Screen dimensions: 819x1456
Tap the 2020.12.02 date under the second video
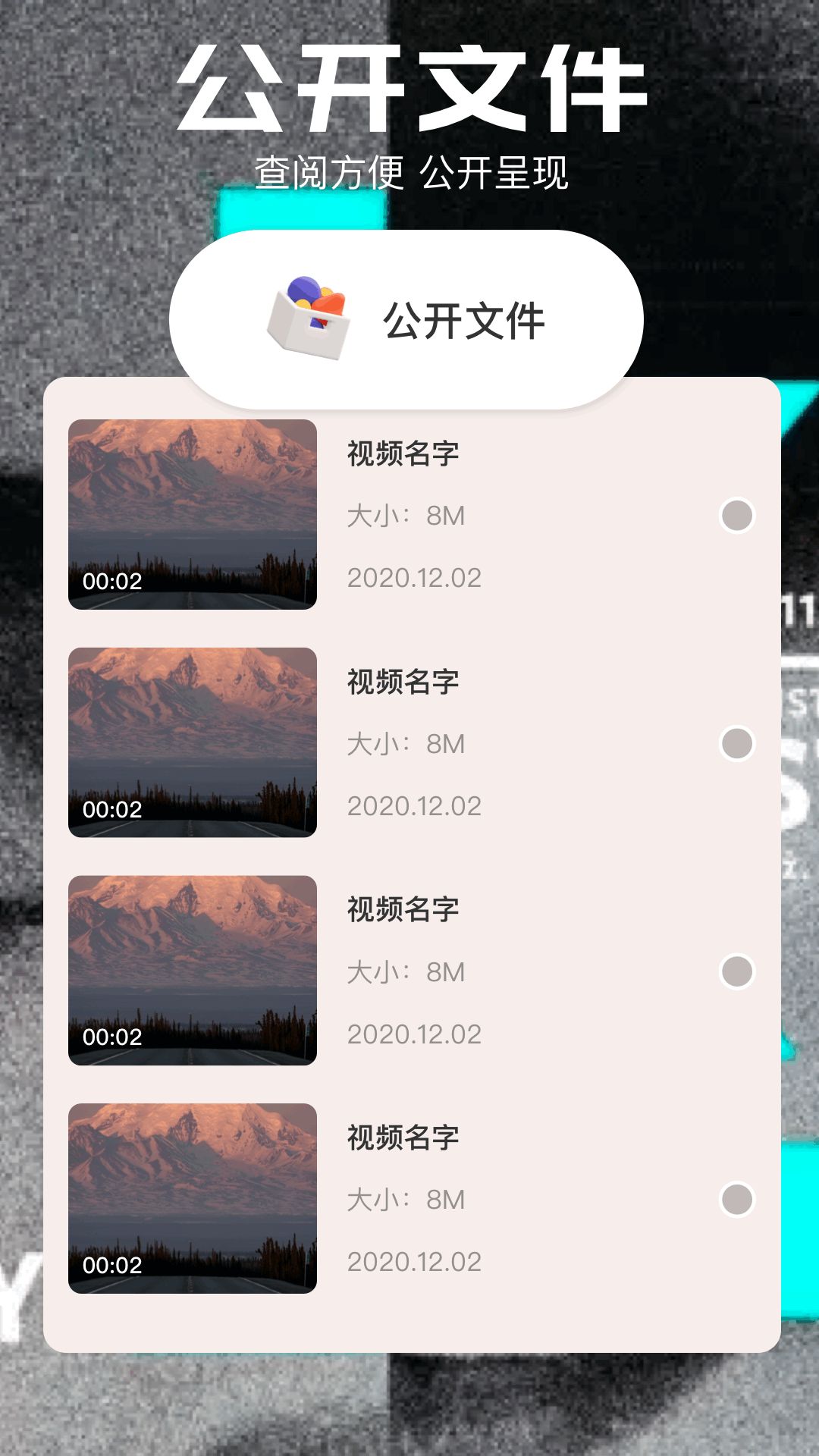[x=415, y=805]
